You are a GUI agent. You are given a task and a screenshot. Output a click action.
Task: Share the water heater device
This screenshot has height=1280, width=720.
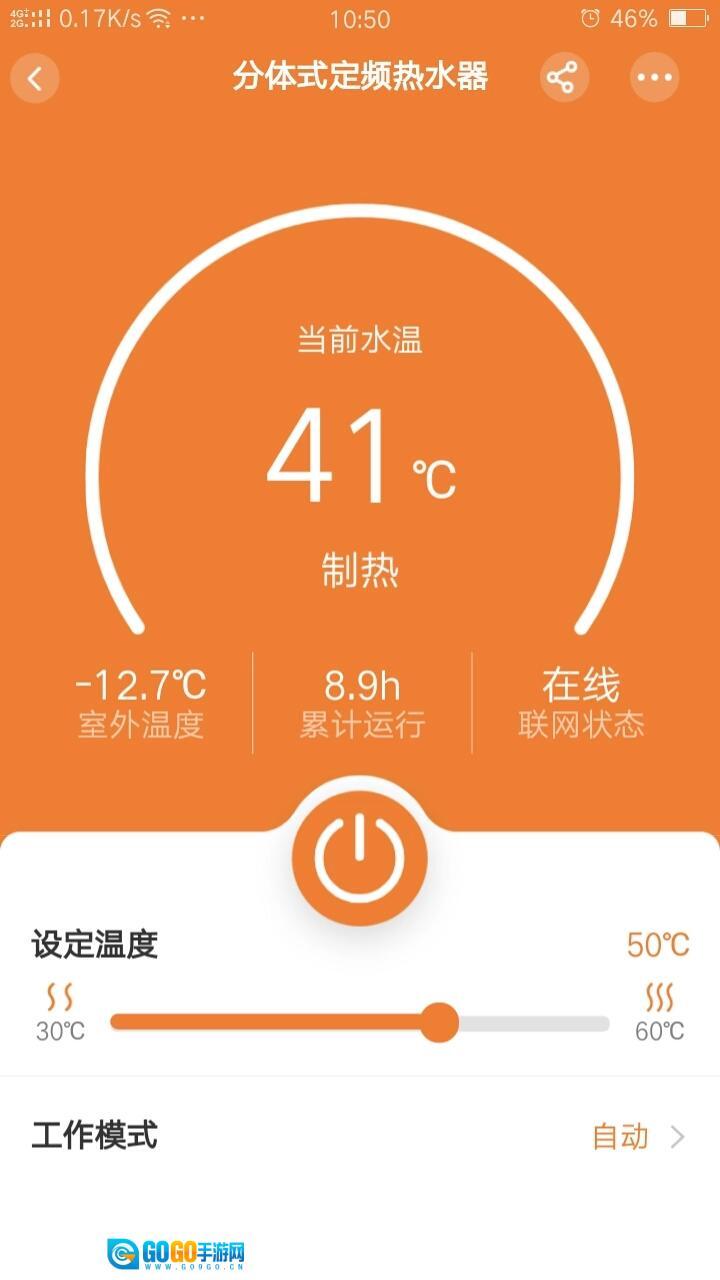pyautogui.click(x=564, y=78)
